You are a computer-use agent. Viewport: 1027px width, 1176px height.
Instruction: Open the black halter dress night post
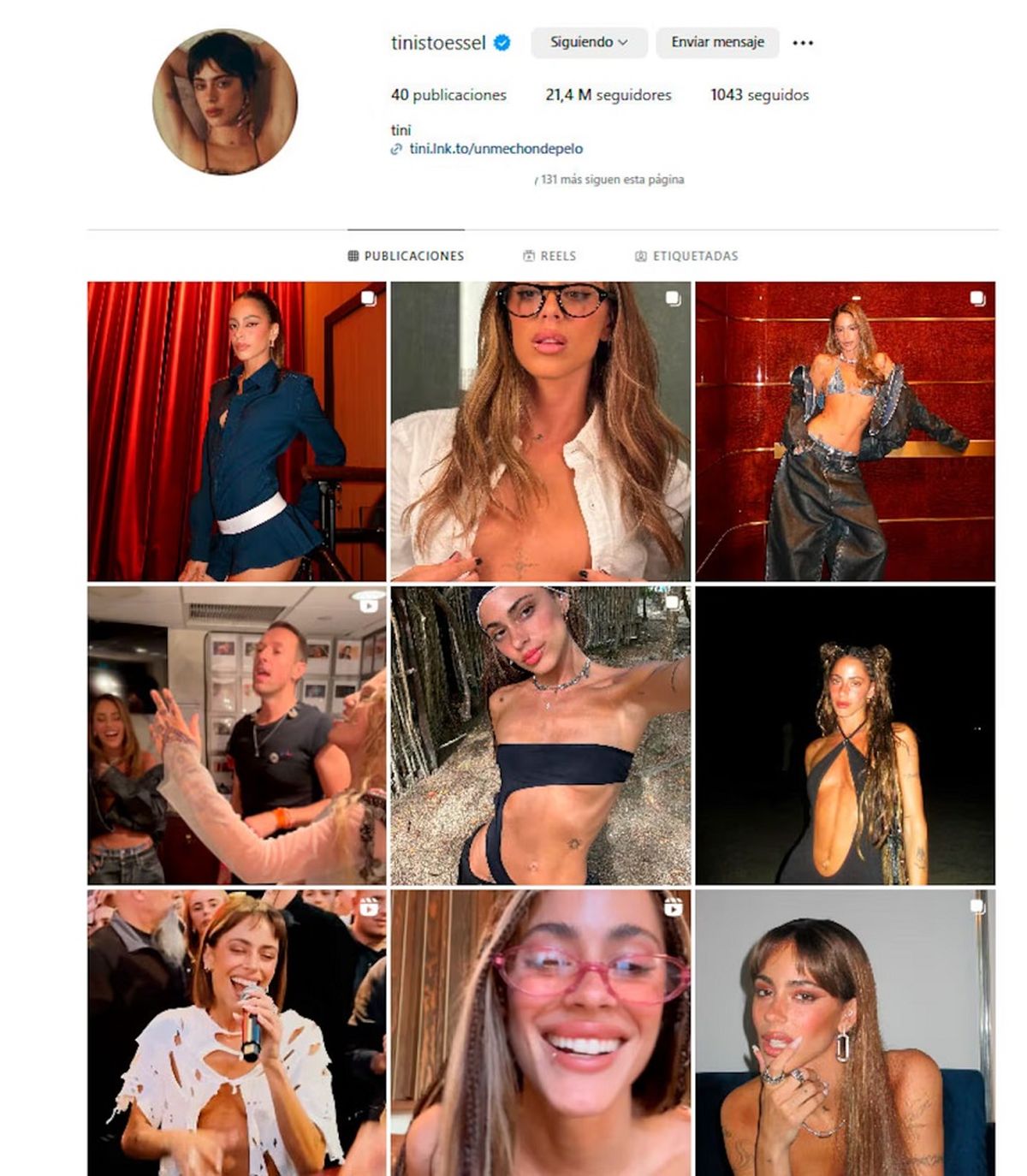click(845, 735)
